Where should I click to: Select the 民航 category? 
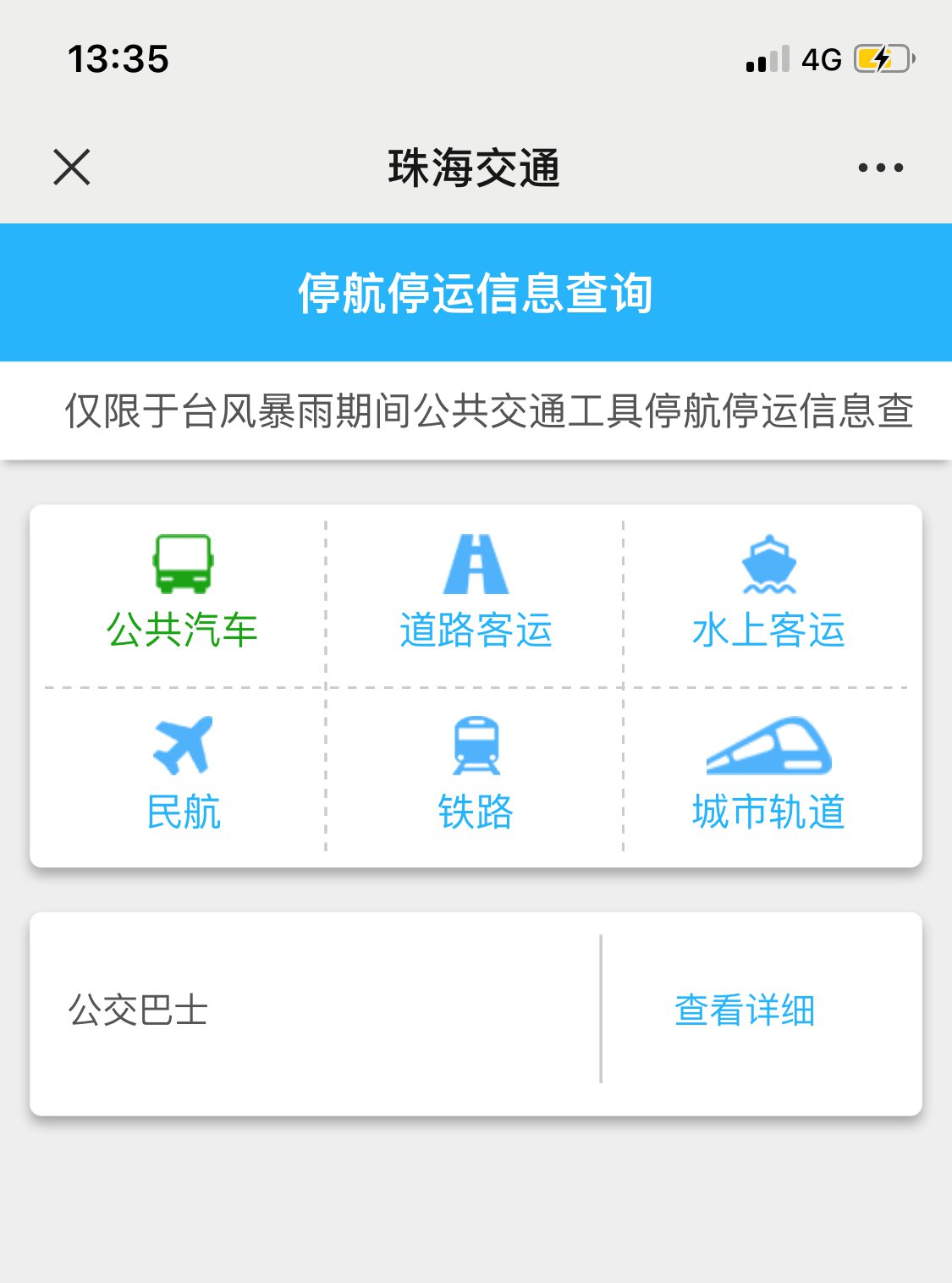(183, 774)
